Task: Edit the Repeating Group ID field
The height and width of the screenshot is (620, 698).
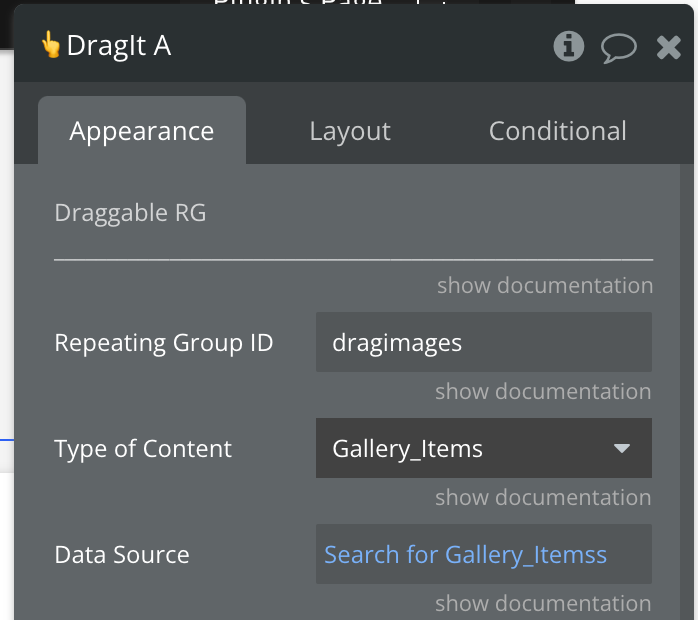Action: click(484, 343)
